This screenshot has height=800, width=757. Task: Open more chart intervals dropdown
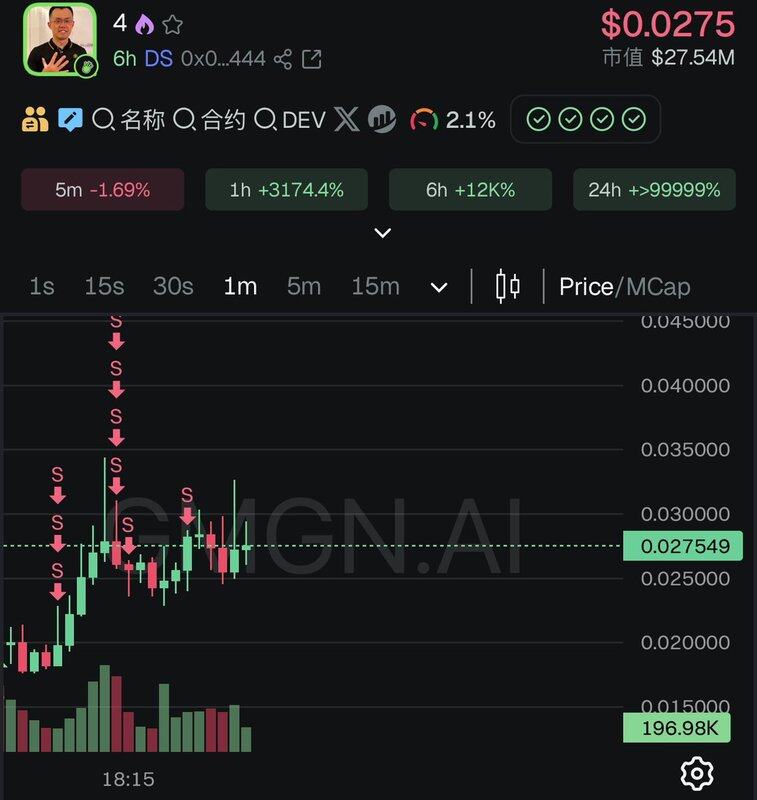tap(438, 288)
